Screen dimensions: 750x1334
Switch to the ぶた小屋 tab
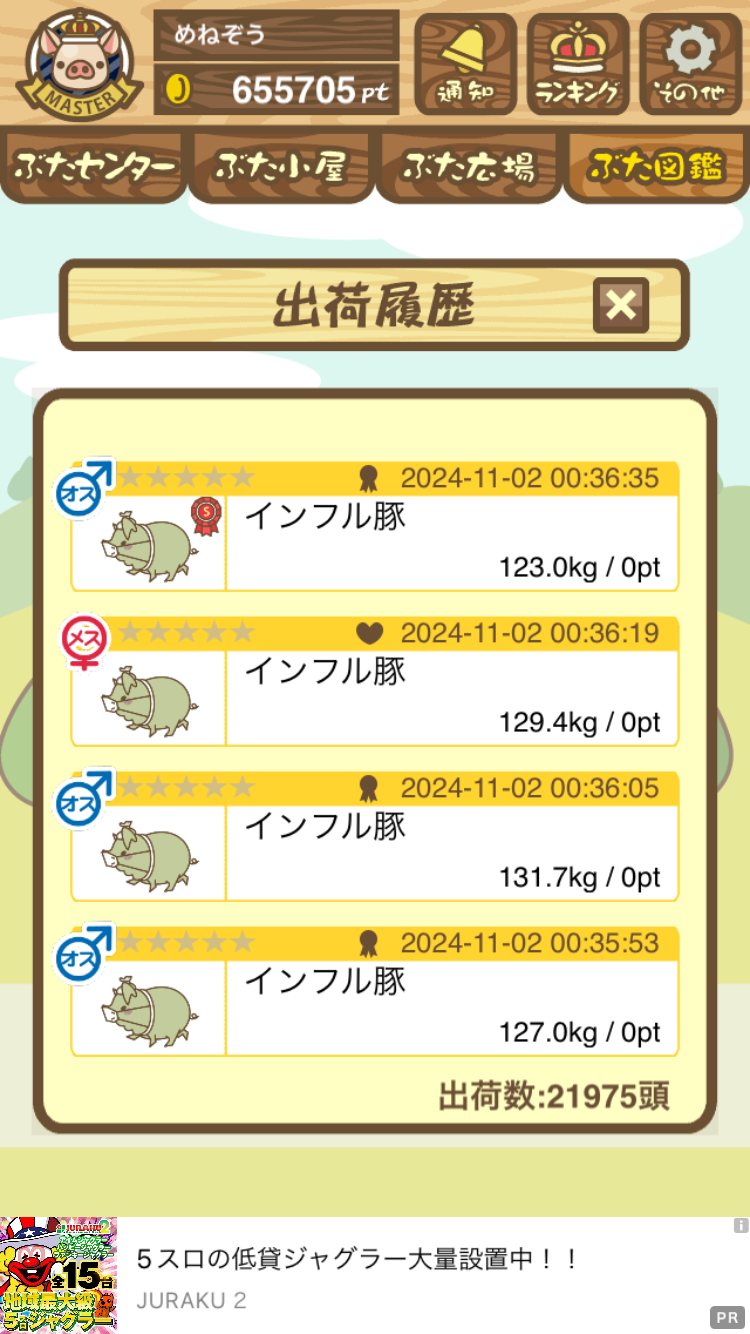coord(281,167)
